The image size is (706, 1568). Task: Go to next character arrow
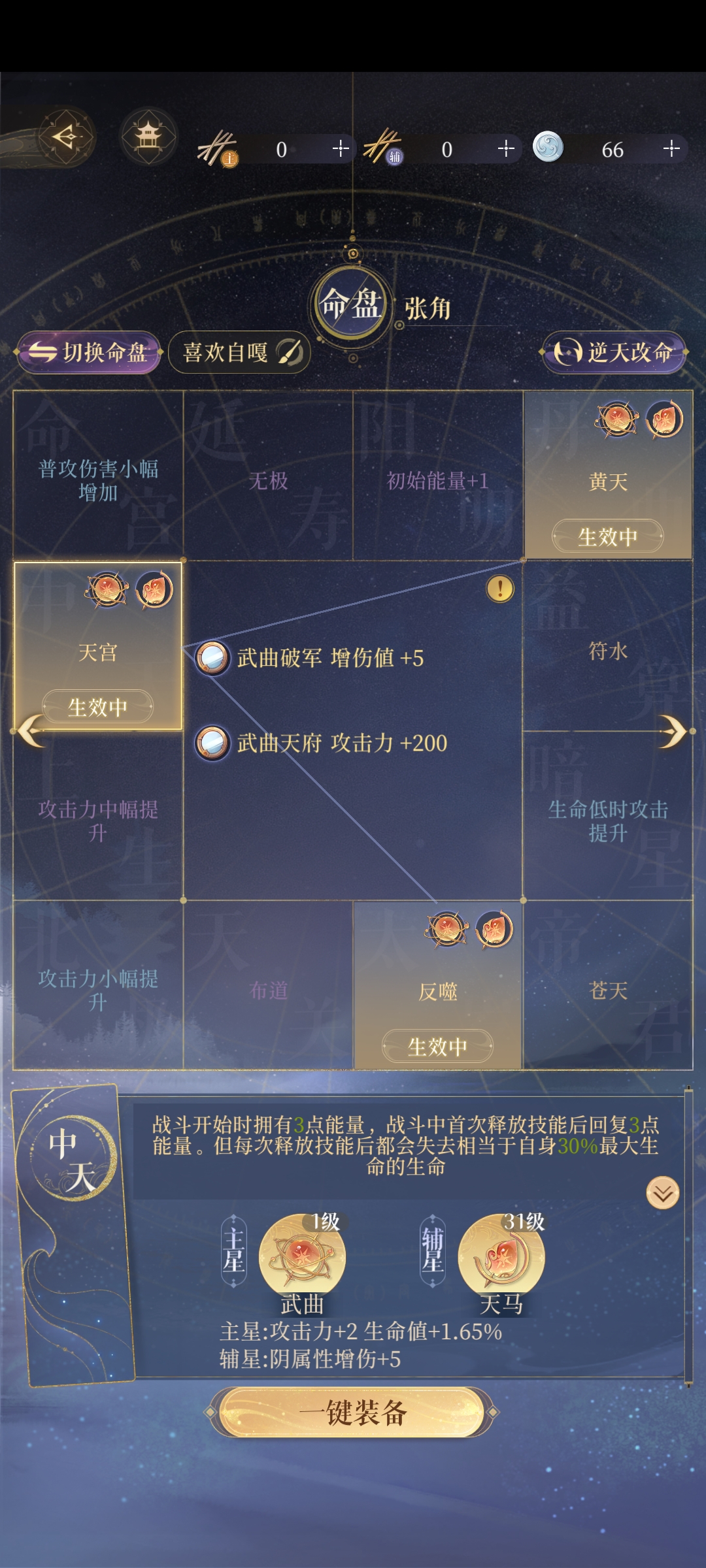point(673,730)
